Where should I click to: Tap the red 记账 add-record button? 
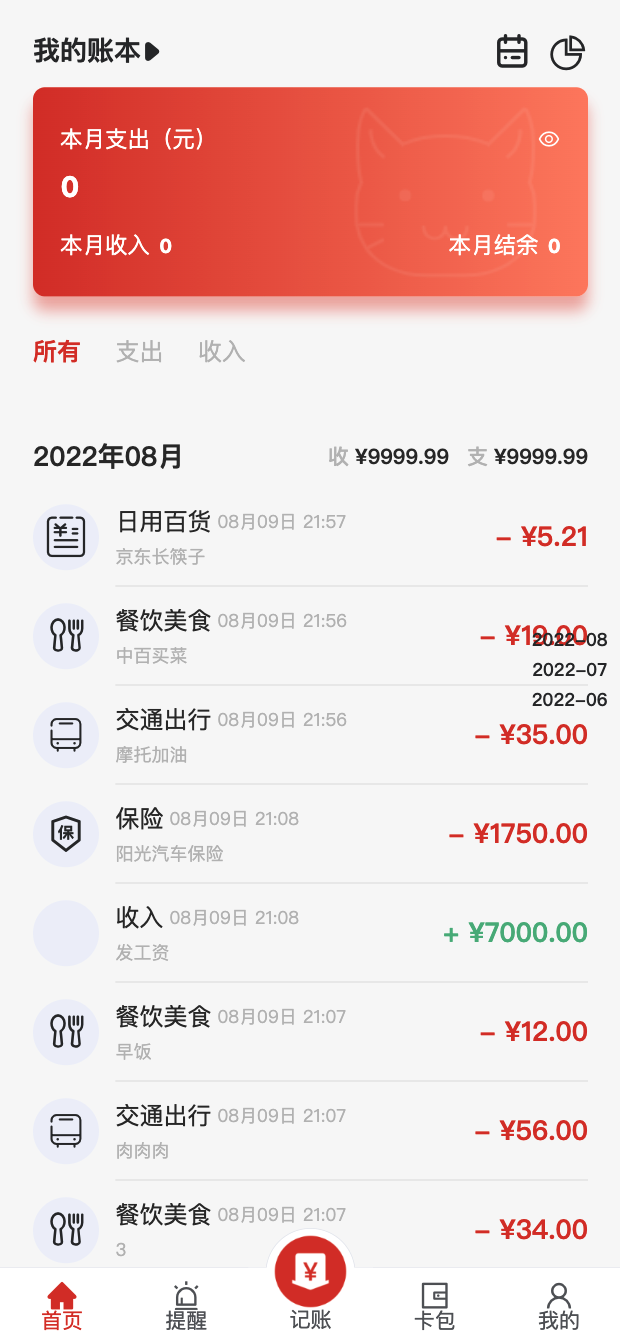(x=310, y=1273)
